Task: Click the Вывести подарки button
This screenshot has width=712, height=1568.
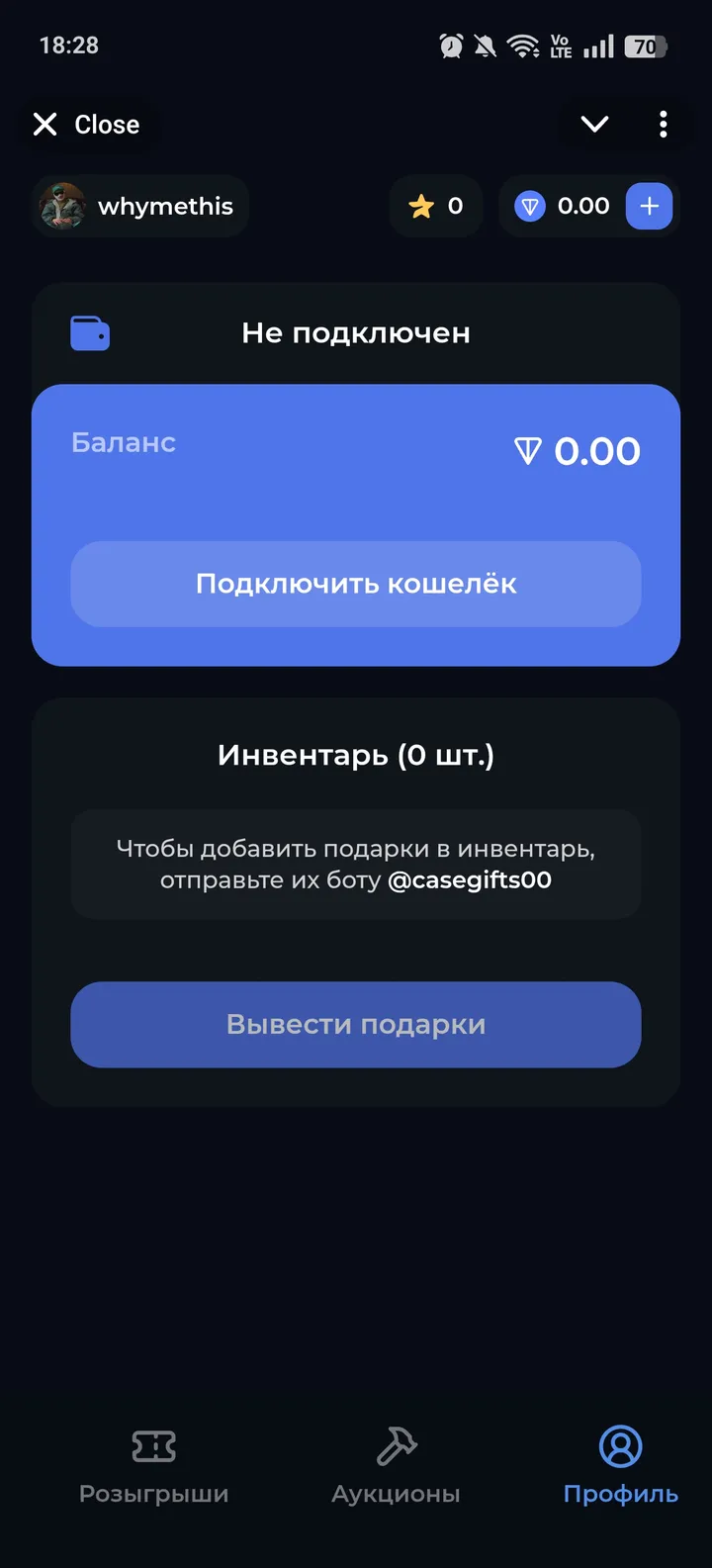Action: point(356,1025)
